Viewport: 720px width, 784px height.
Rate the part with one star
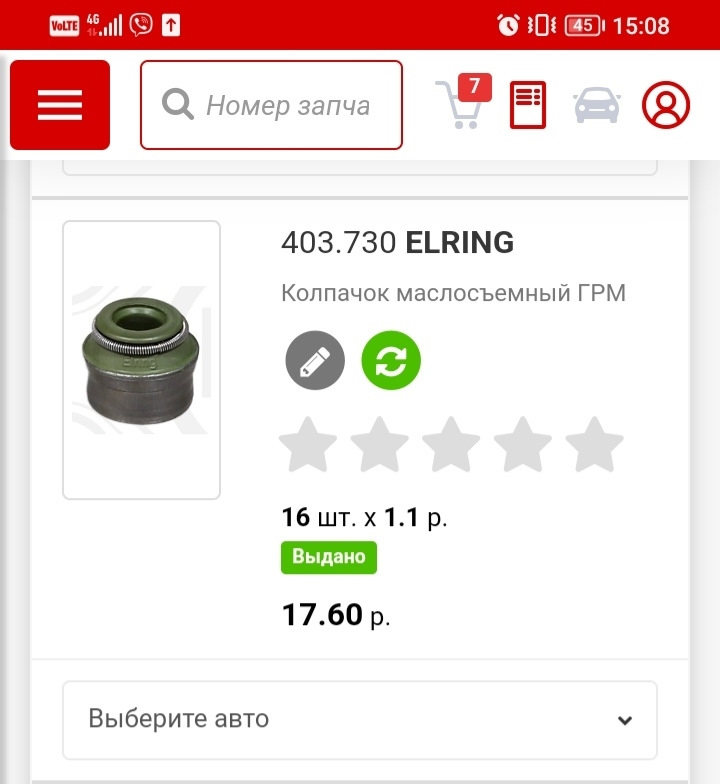pyautogui.click(x=305, y=443)
